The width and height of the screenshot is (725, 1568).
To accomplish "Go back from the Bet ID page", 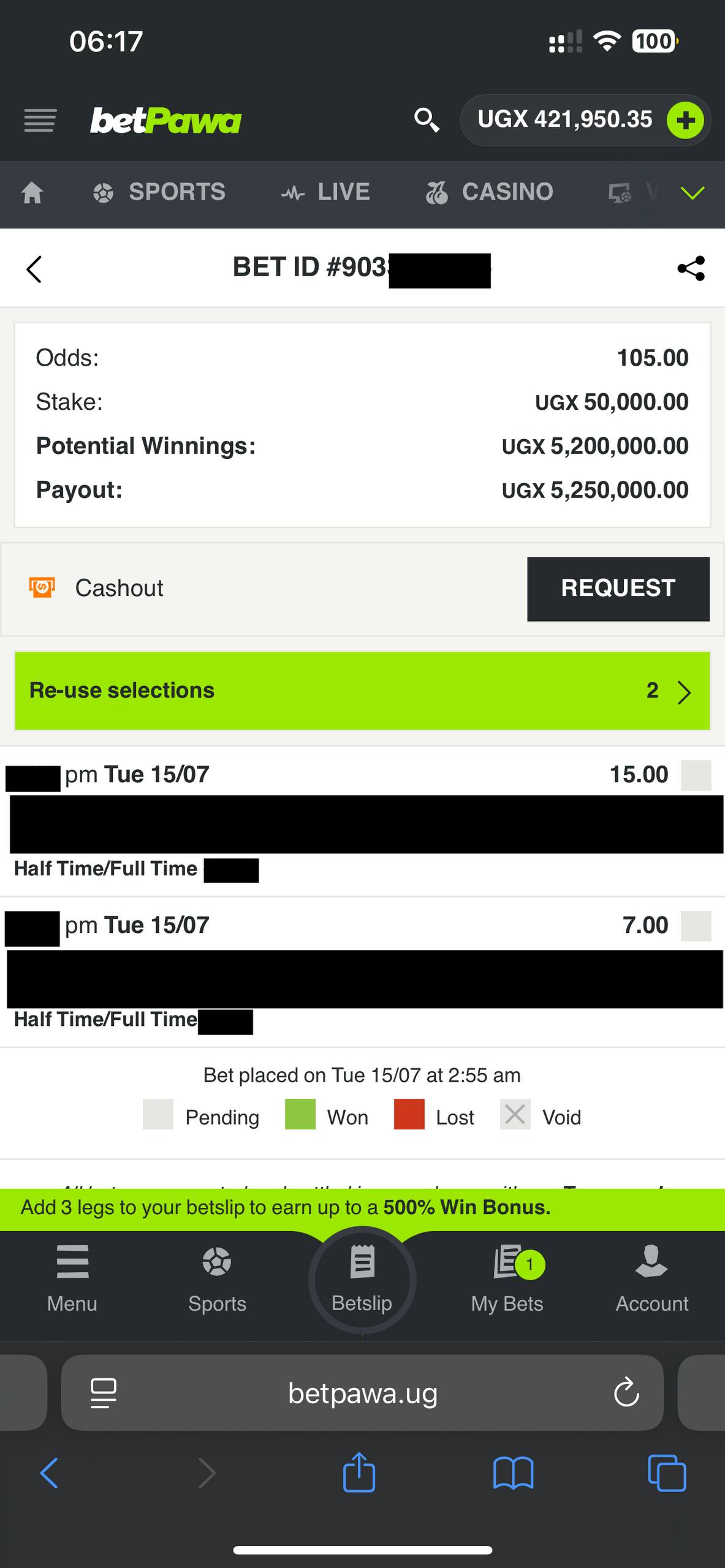I will click(34, 269).
